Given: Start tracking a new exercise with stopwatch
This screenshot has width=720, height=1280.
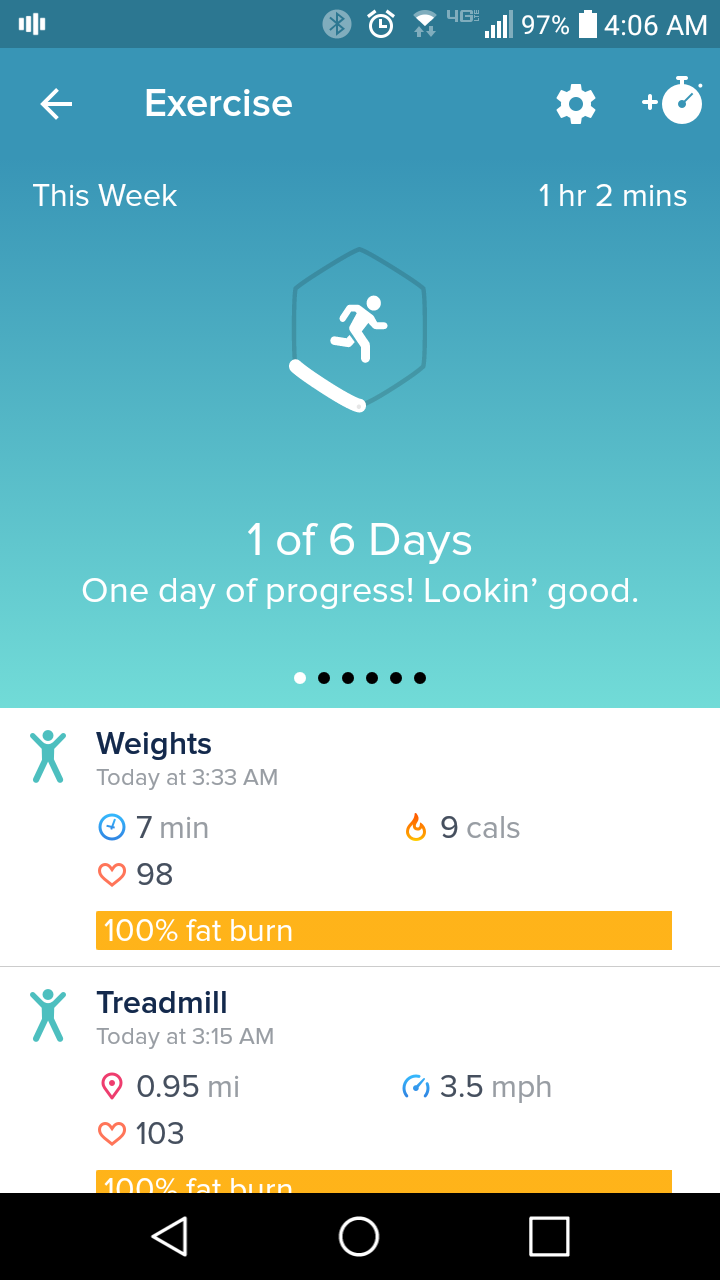Looking at the screenshot, I should tap(674, 102).
